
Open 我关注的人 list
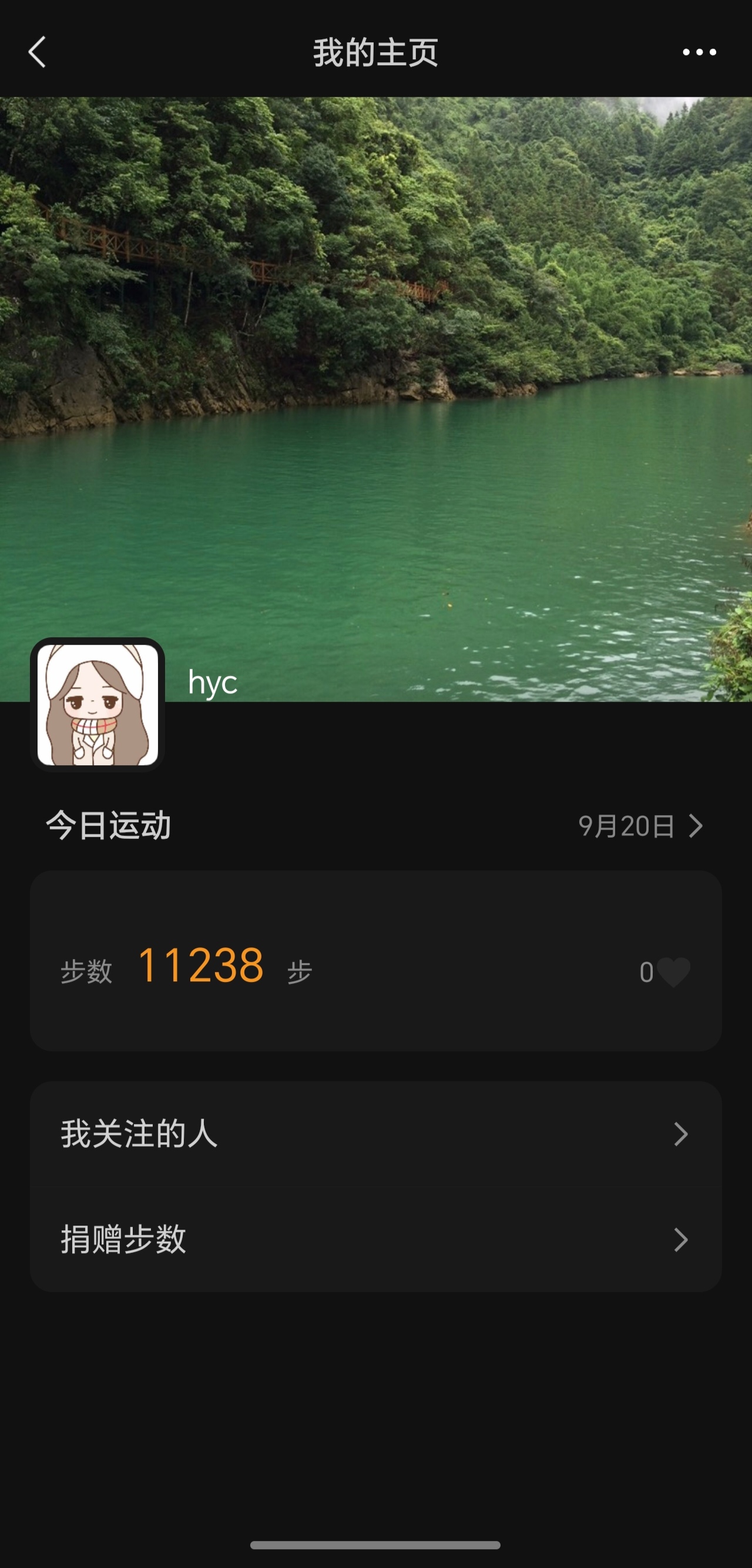click(375, 1134)
